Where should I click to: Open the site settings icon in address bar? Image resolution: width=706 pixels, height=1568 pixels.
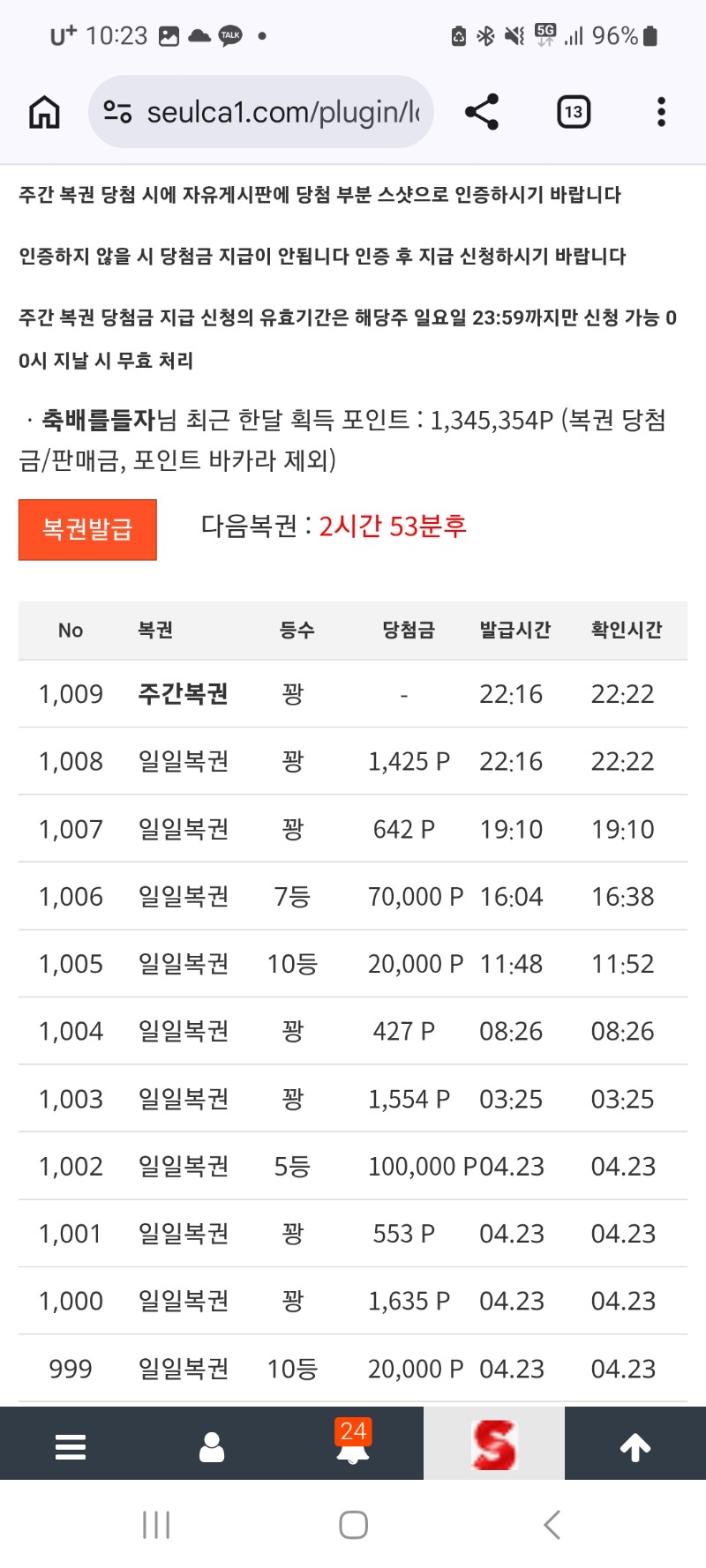pos(117,112)
